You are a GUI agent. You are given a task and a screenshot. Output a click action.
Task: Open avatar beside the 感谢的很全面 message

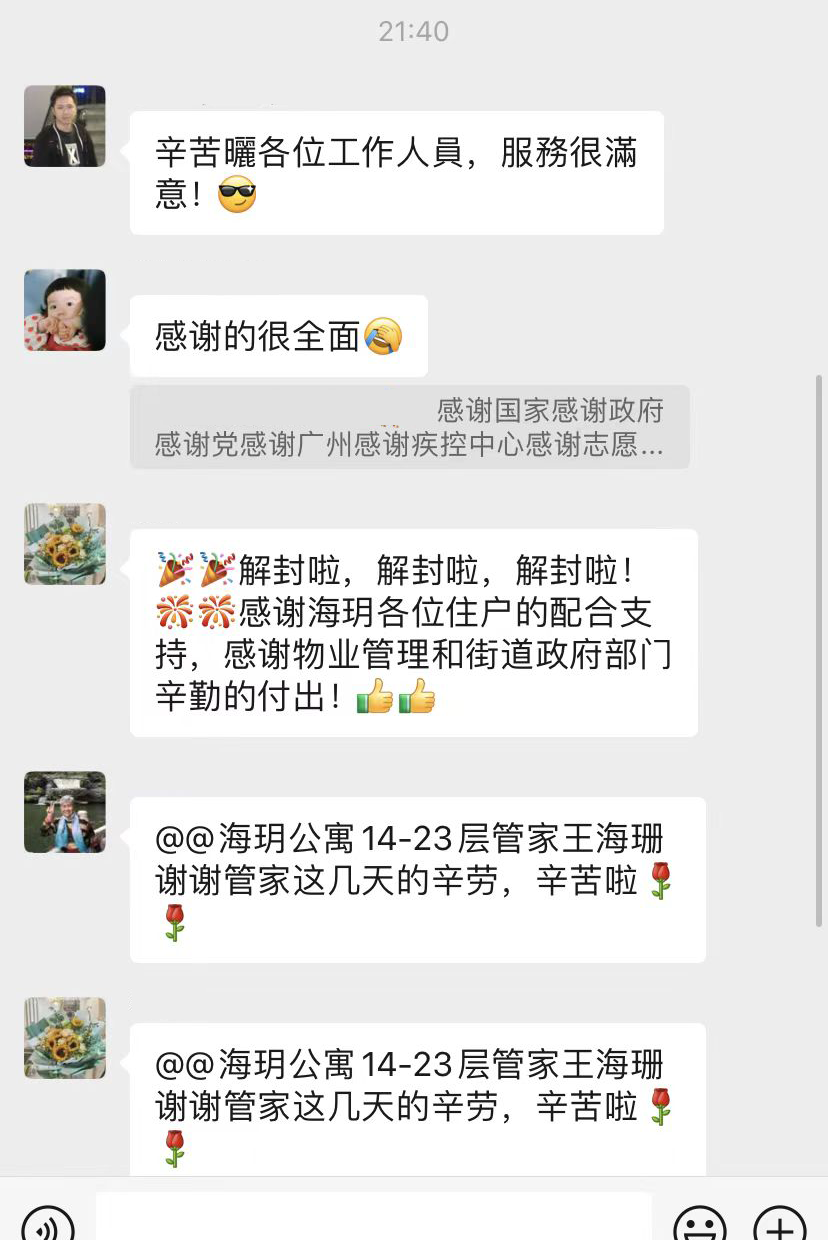65,310
